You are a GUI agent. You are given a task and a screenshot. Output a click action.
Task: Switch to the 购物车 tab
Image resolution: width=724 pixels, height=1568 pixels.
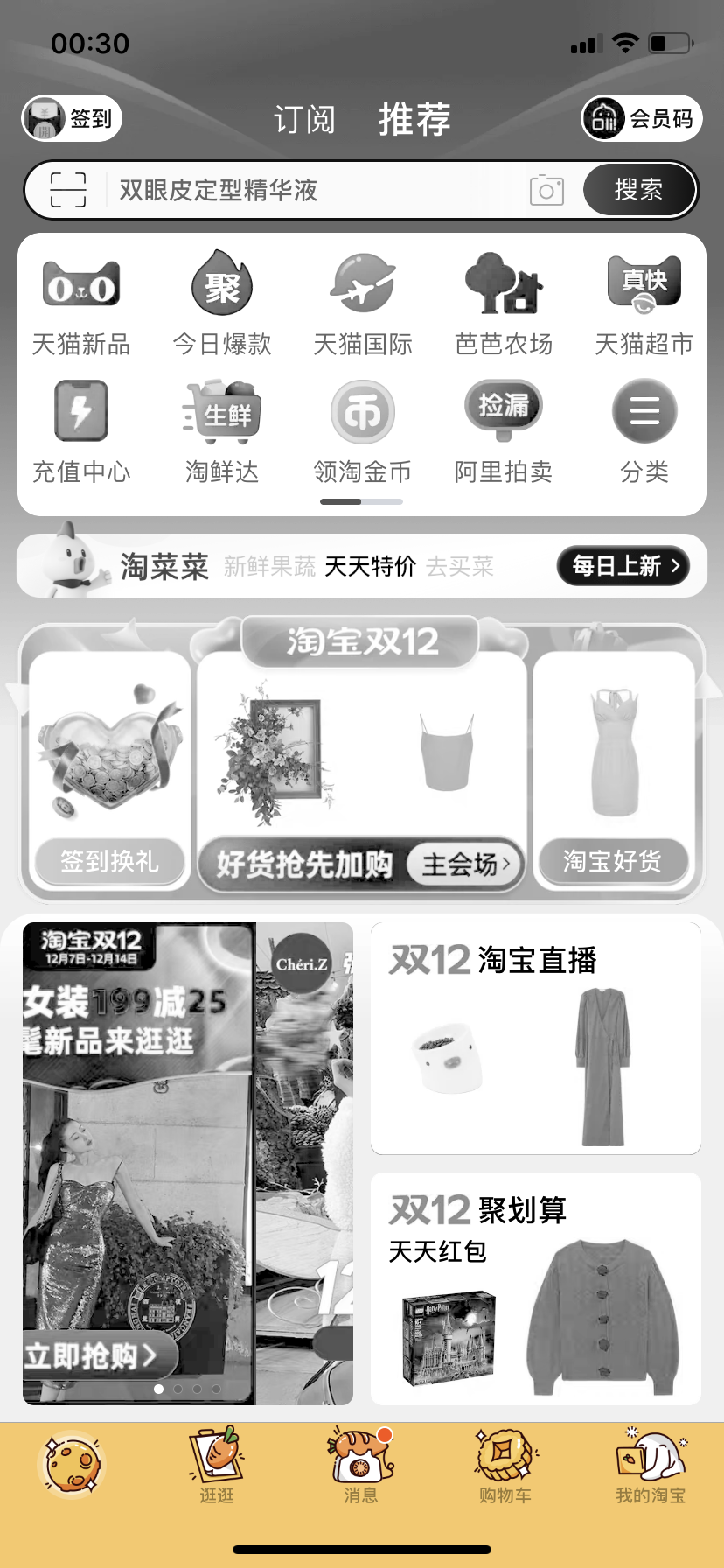pyautogui.click(x=505, y=1468)
